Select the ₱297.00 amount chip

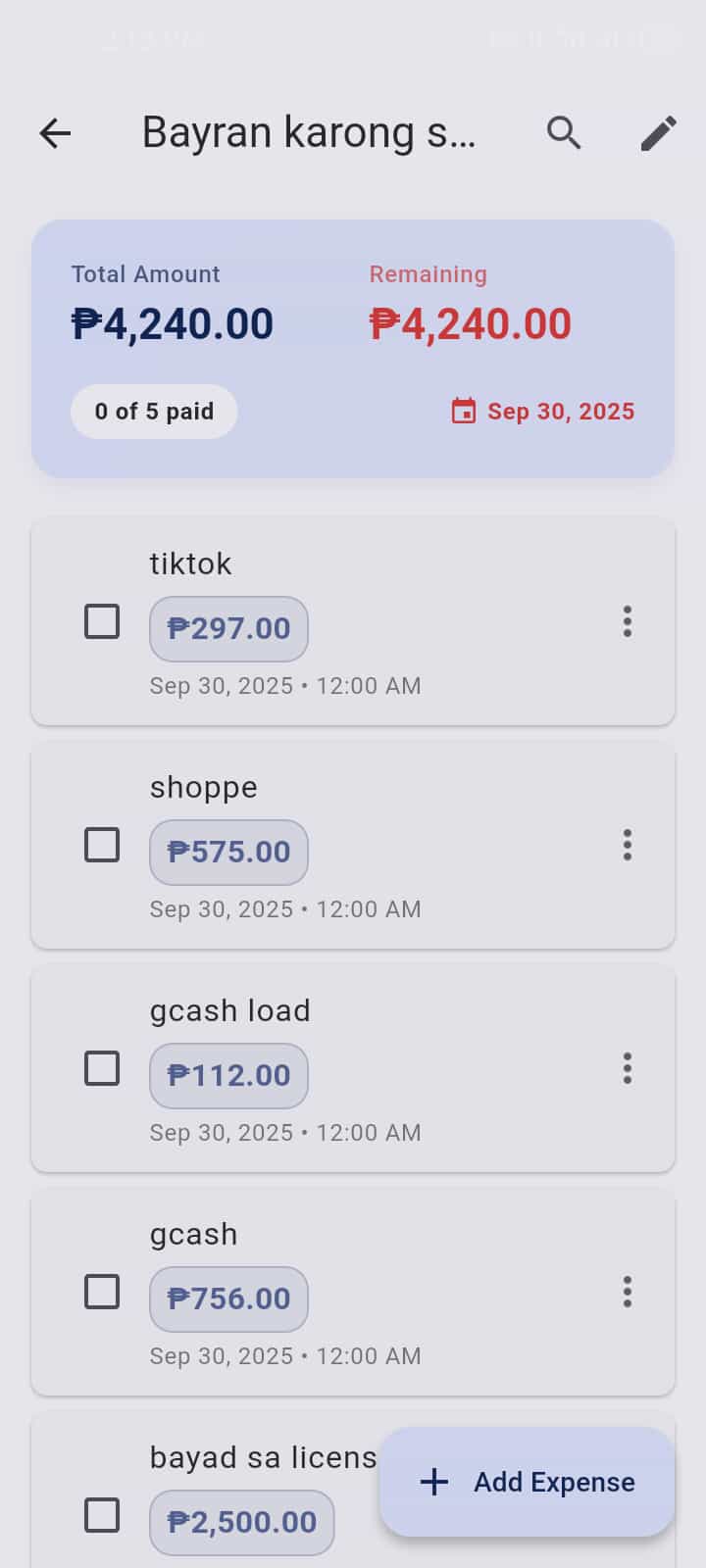pos(228,628)
